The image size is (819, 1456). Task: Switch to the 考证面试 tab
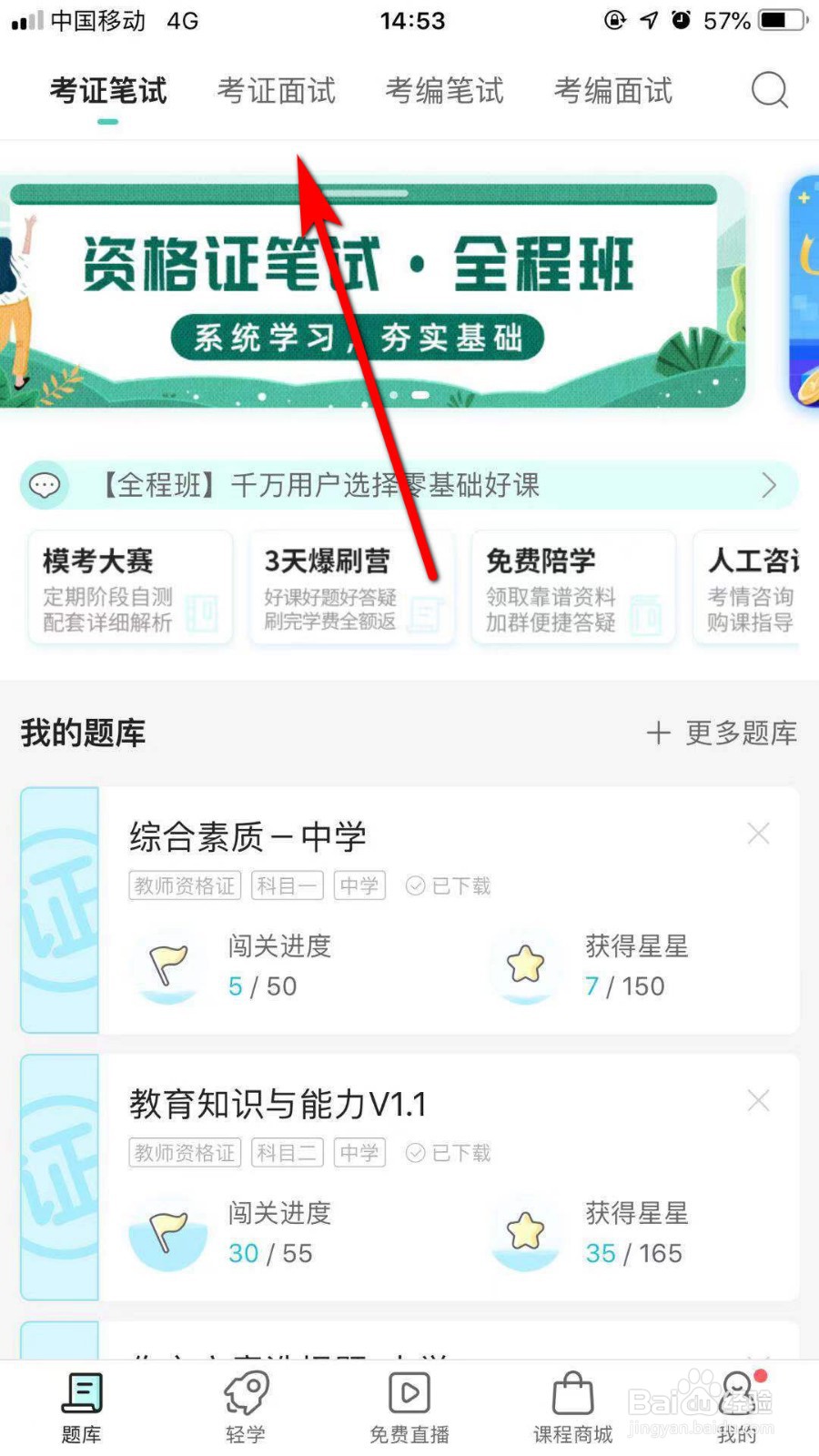(x=275, y=90)
